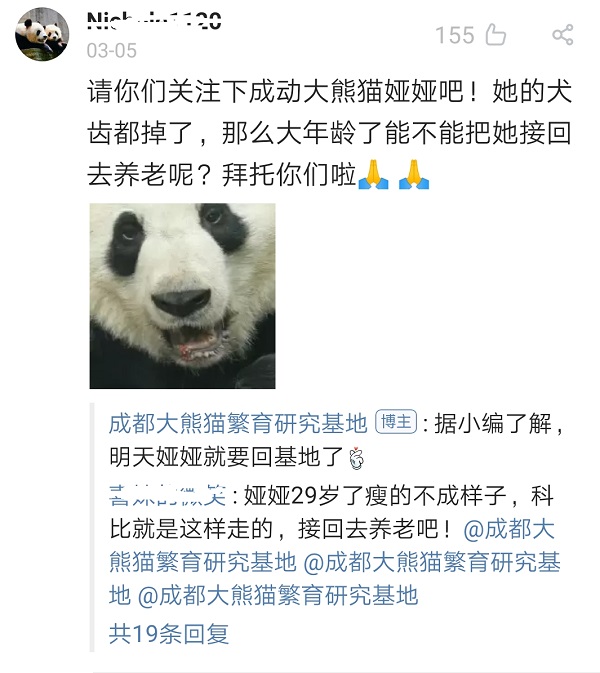Open the attached panda photo
600x673 pixels.
(x=182, y=296)
